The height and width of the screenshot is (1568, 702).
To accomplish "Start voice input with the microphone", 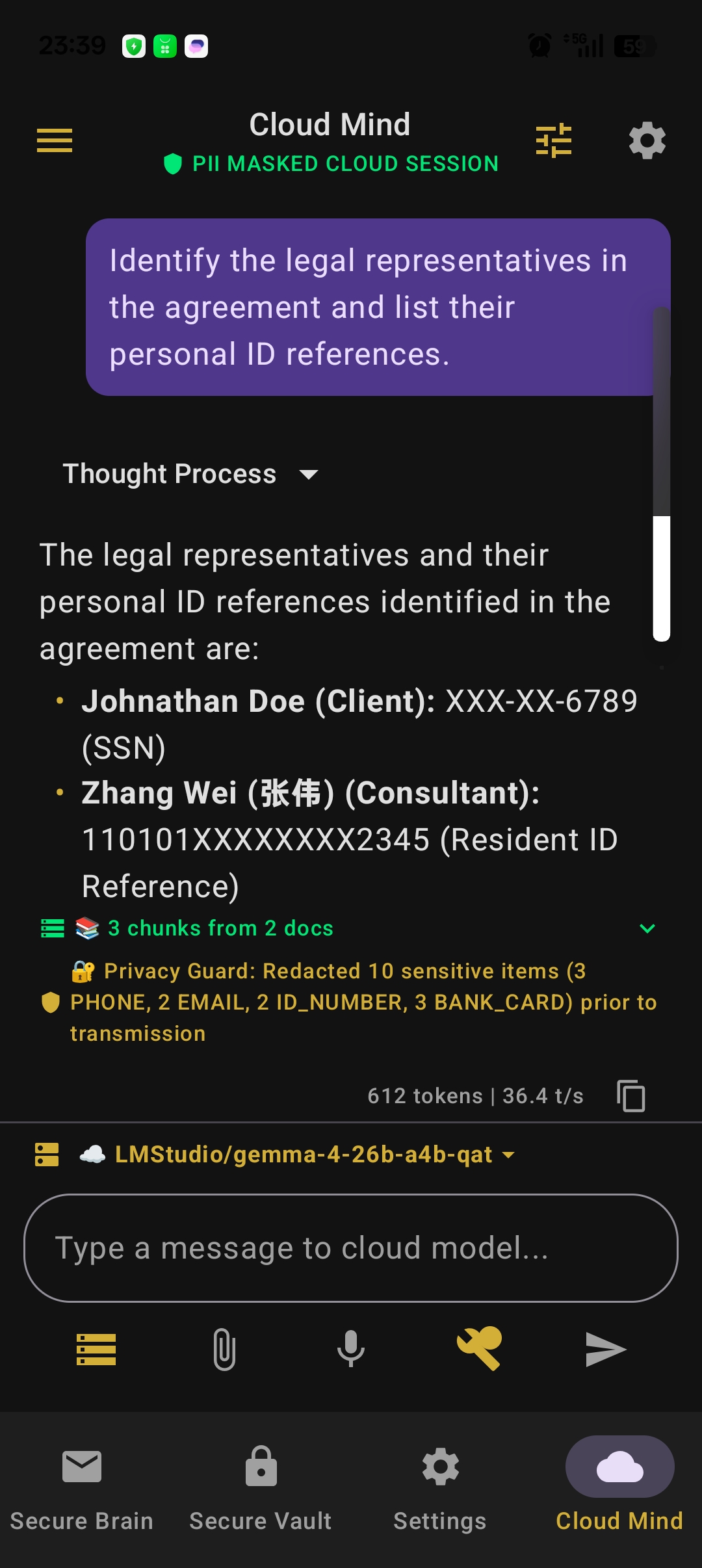I will coord(351,1350).
